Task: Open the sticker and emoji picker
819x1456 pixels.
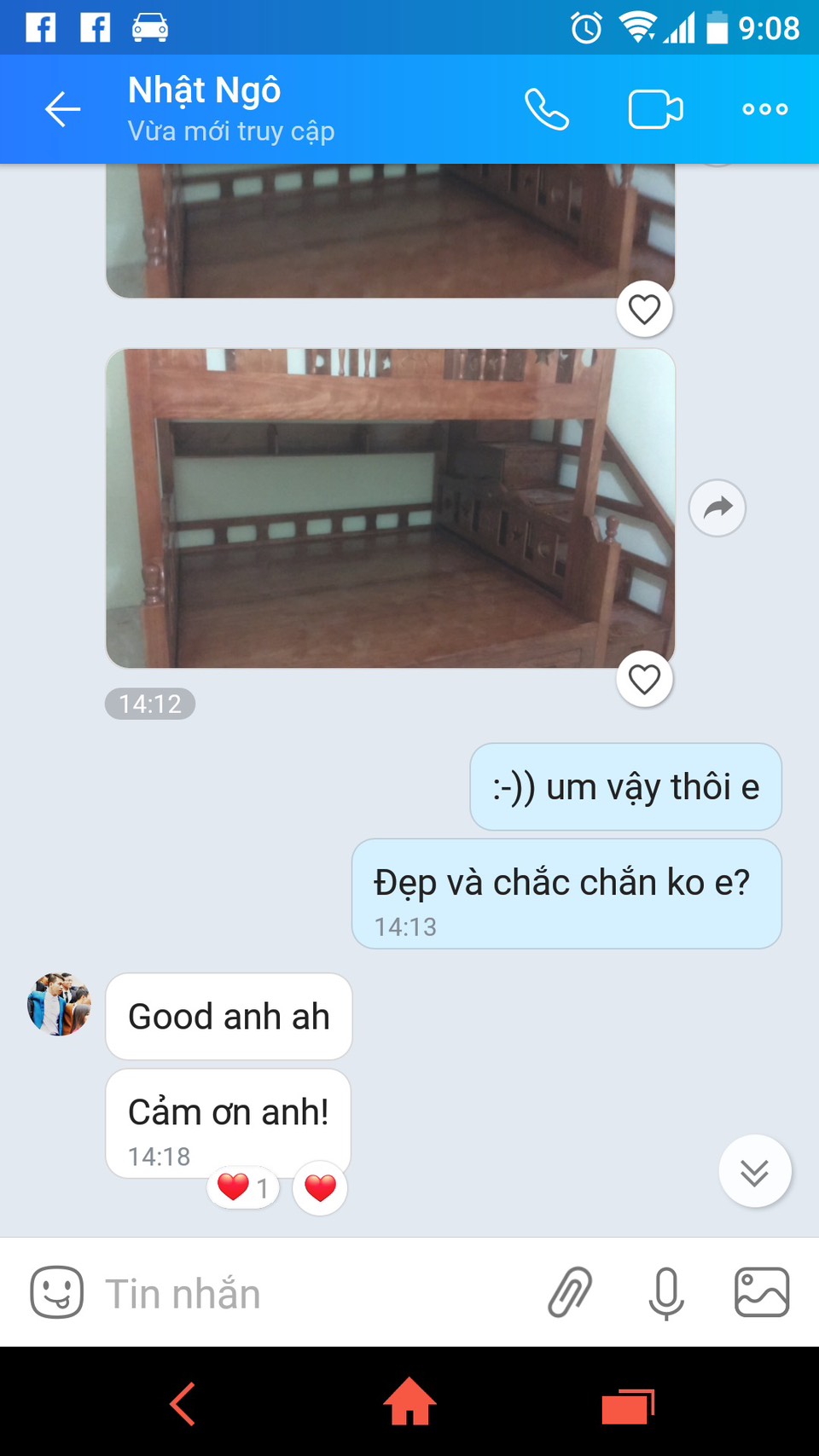Action: coord(57,1292)
